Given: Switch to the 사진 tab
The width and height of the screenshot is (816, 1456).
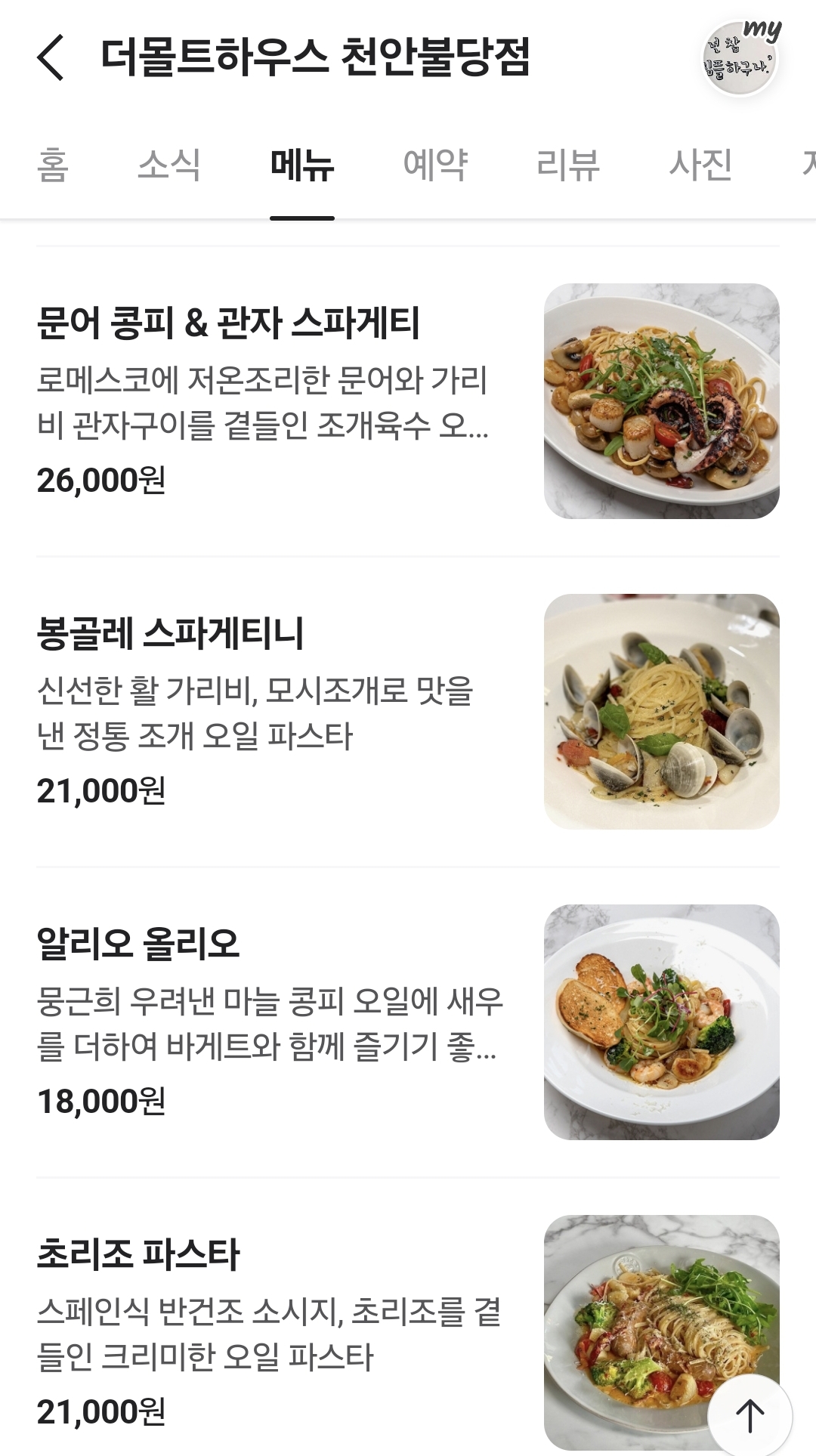Looking at the screenshot, I should coord(700,165).
